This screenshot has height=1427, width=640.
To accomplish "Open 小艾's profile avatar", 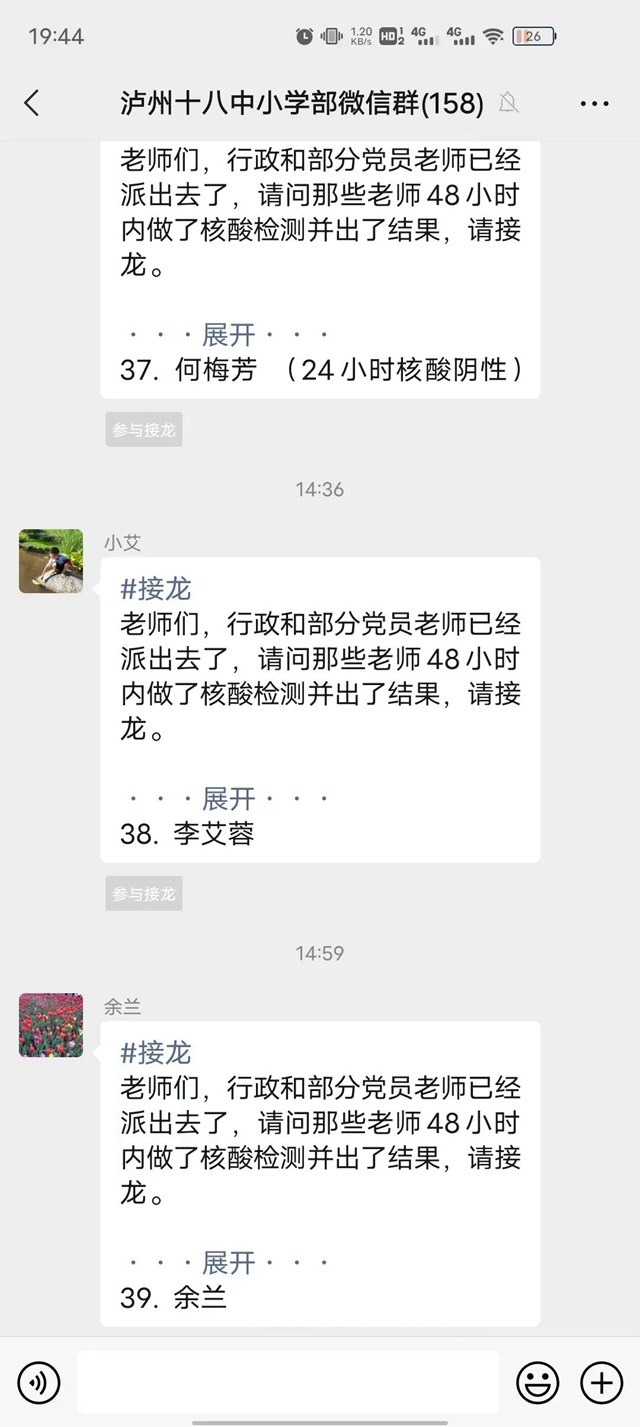I will [x=51, y=561].
